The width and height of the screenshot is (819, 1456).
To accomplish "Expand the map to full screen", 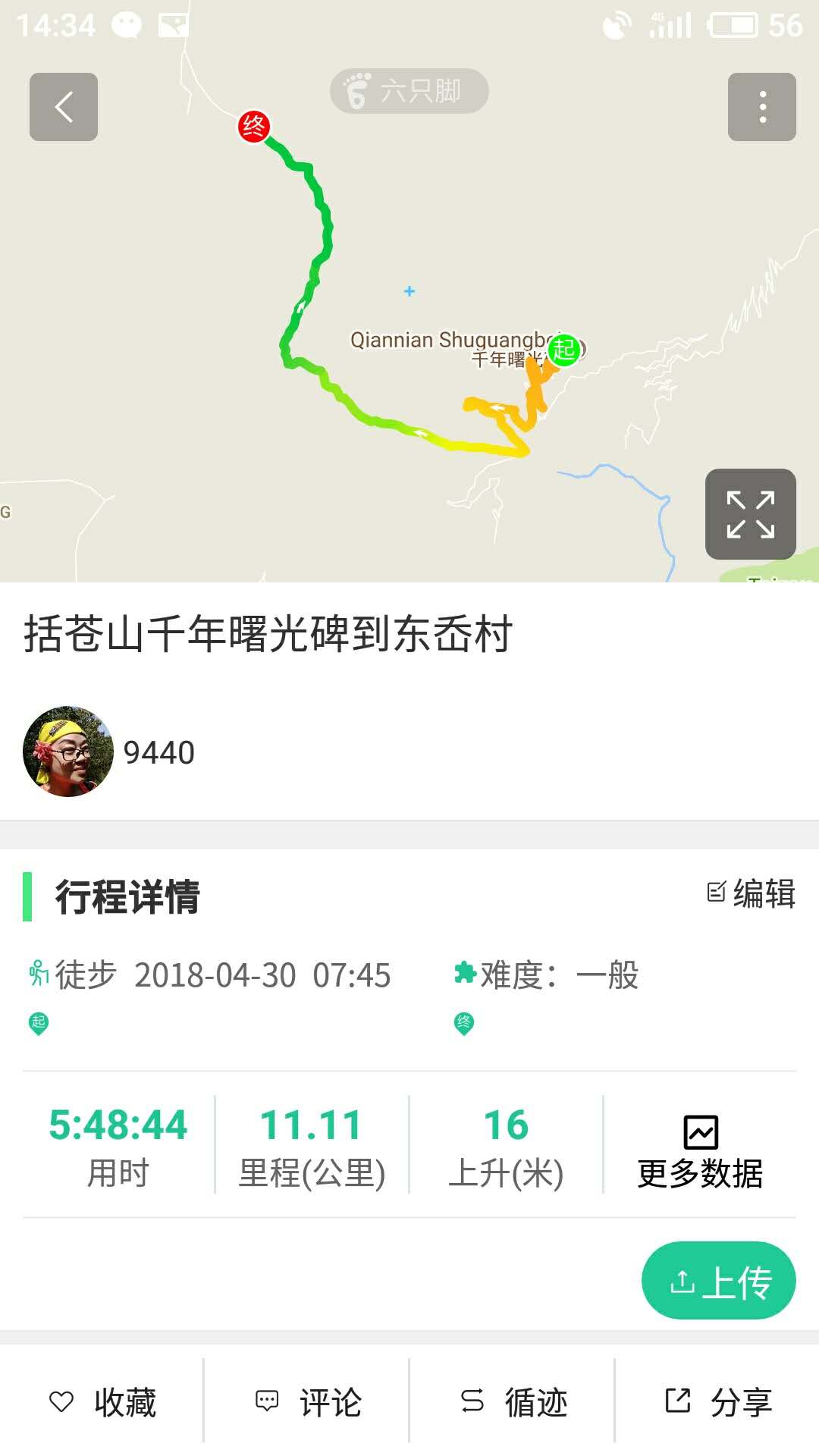I will click(750, 514).
